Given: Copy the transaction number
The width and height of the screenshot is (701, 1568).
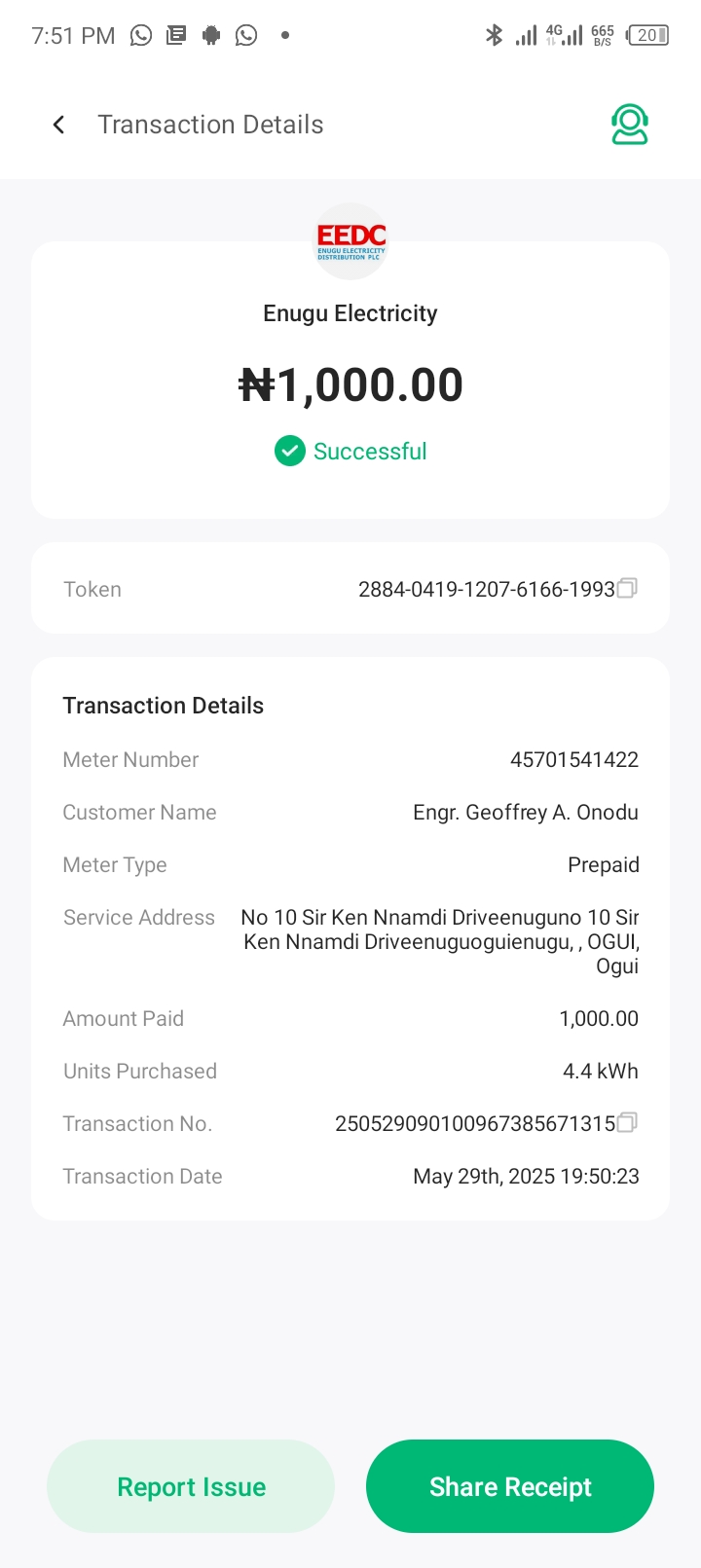Looking at the screenshot, I should pyautogui.click(x=628, y=1122).
